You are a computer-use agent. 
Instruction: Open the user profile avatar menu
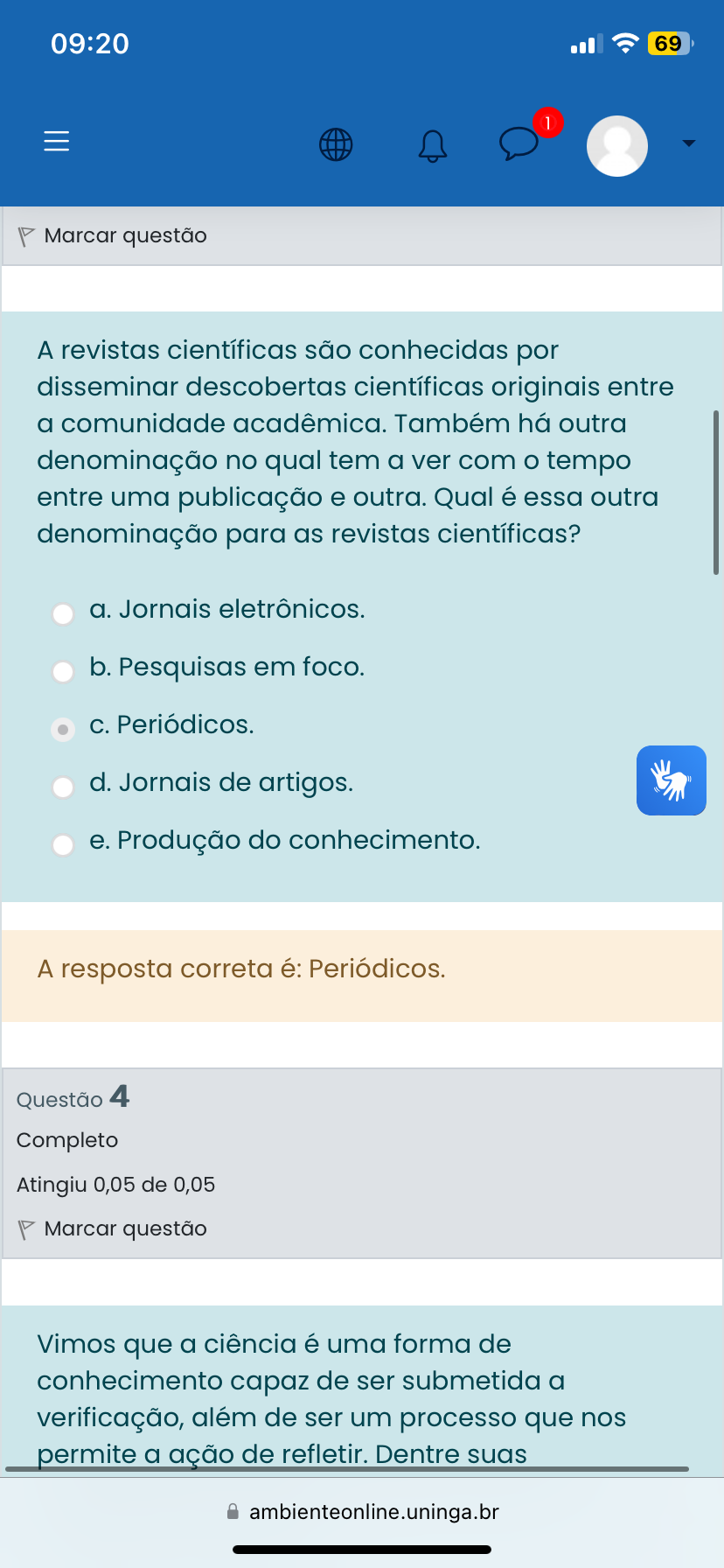(617, 146)
